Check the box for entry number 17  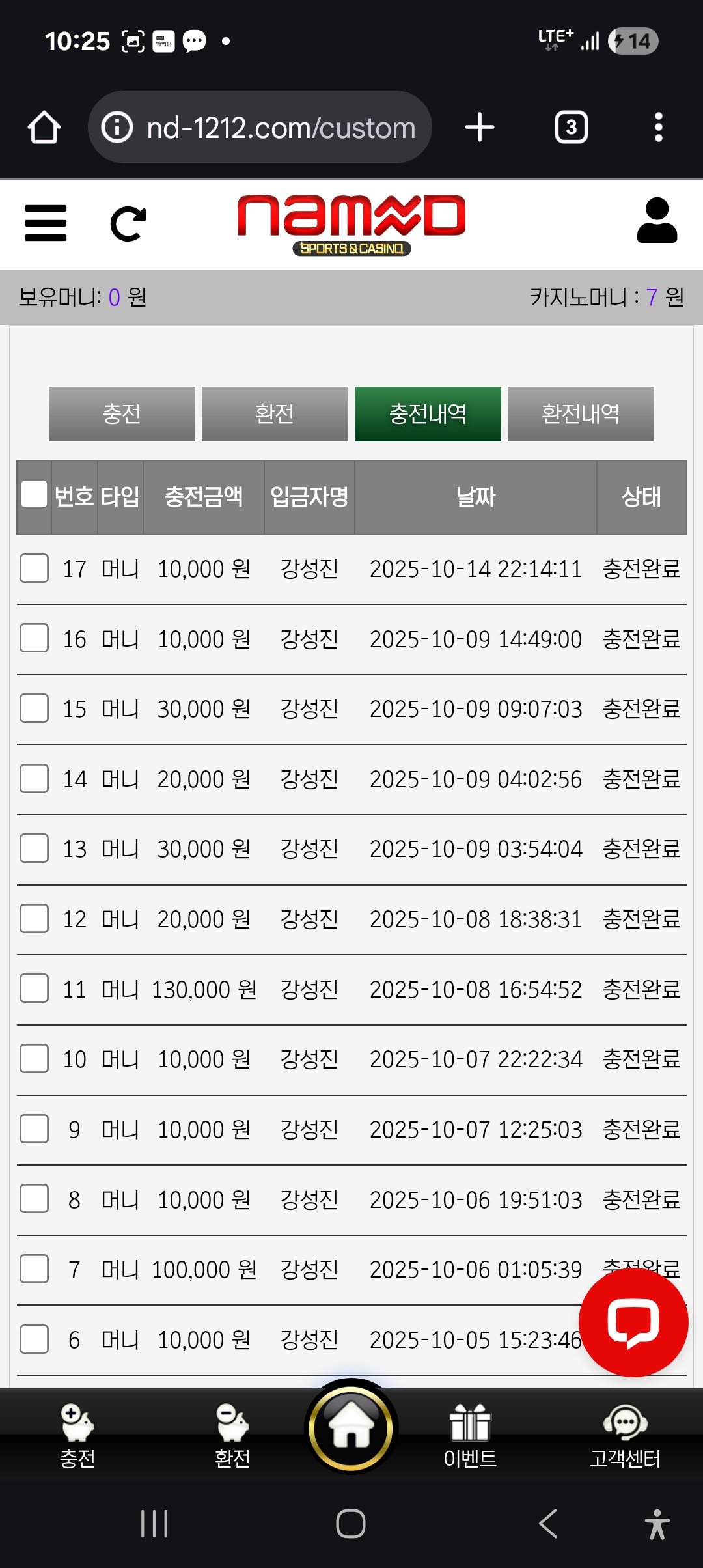pyautogui.click(x=34, y=568)
